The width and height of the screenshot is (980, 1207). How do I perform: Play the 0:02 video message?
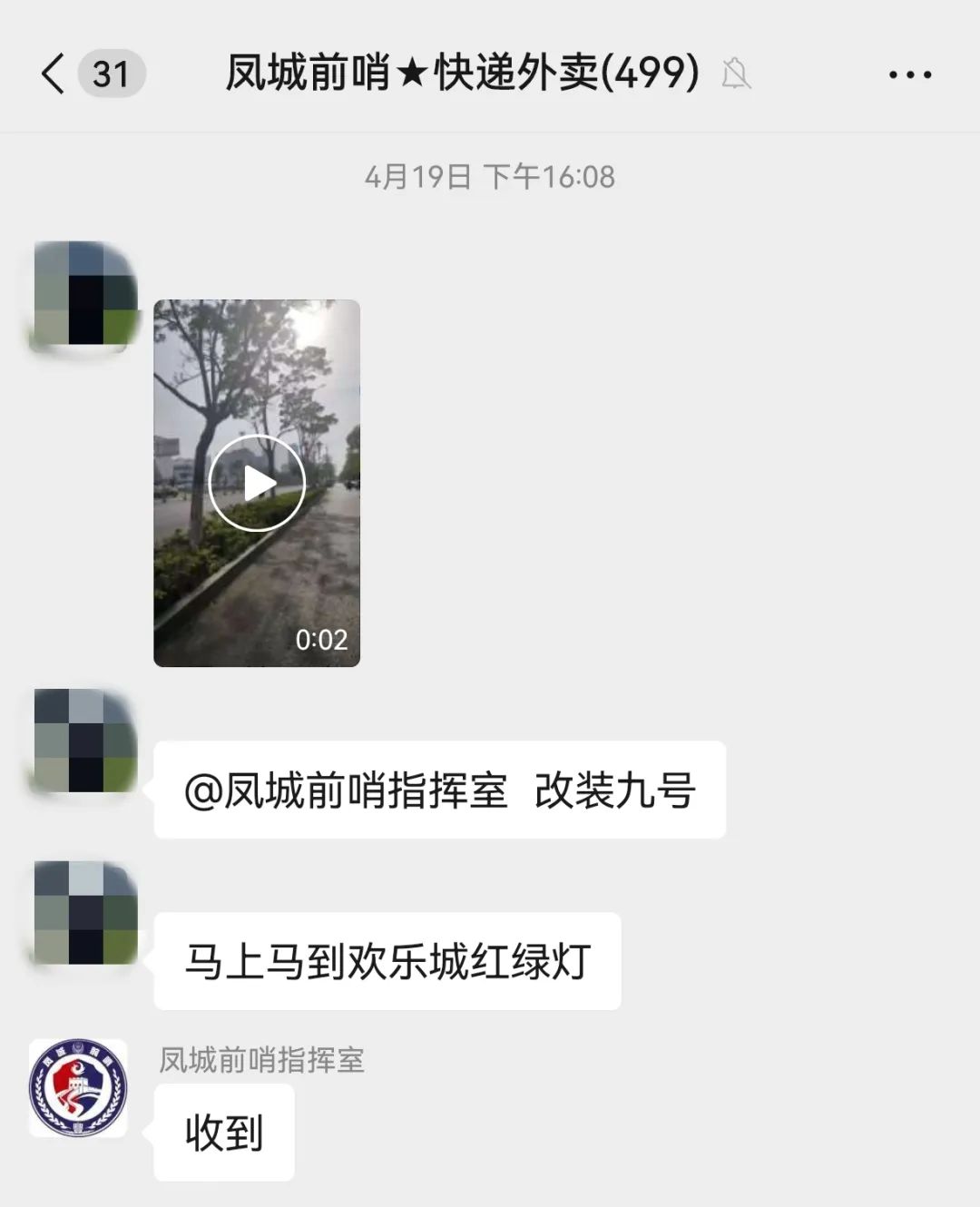[257, 483]
